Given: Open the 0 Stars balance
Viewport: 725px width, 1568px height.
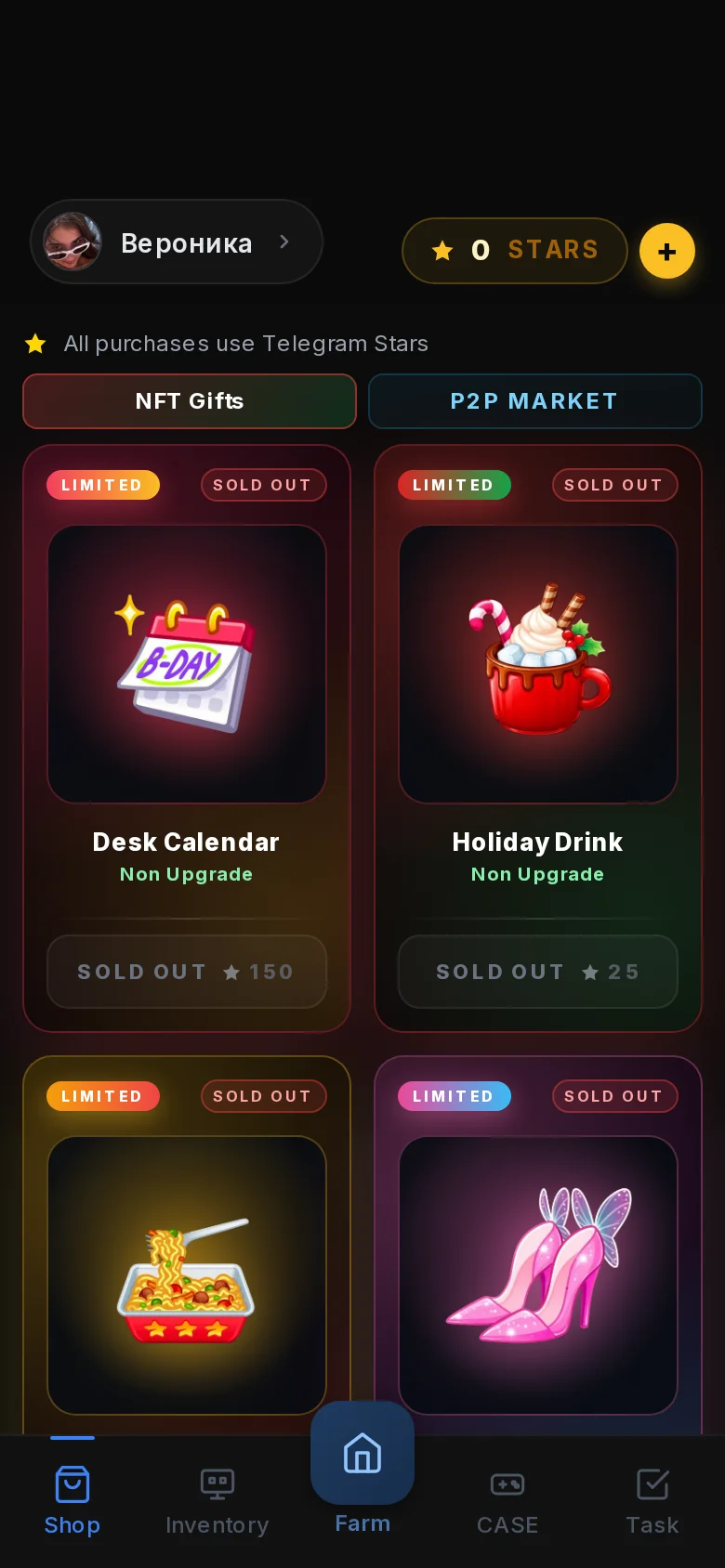Looking at the screenshot, I should point(515,250).
